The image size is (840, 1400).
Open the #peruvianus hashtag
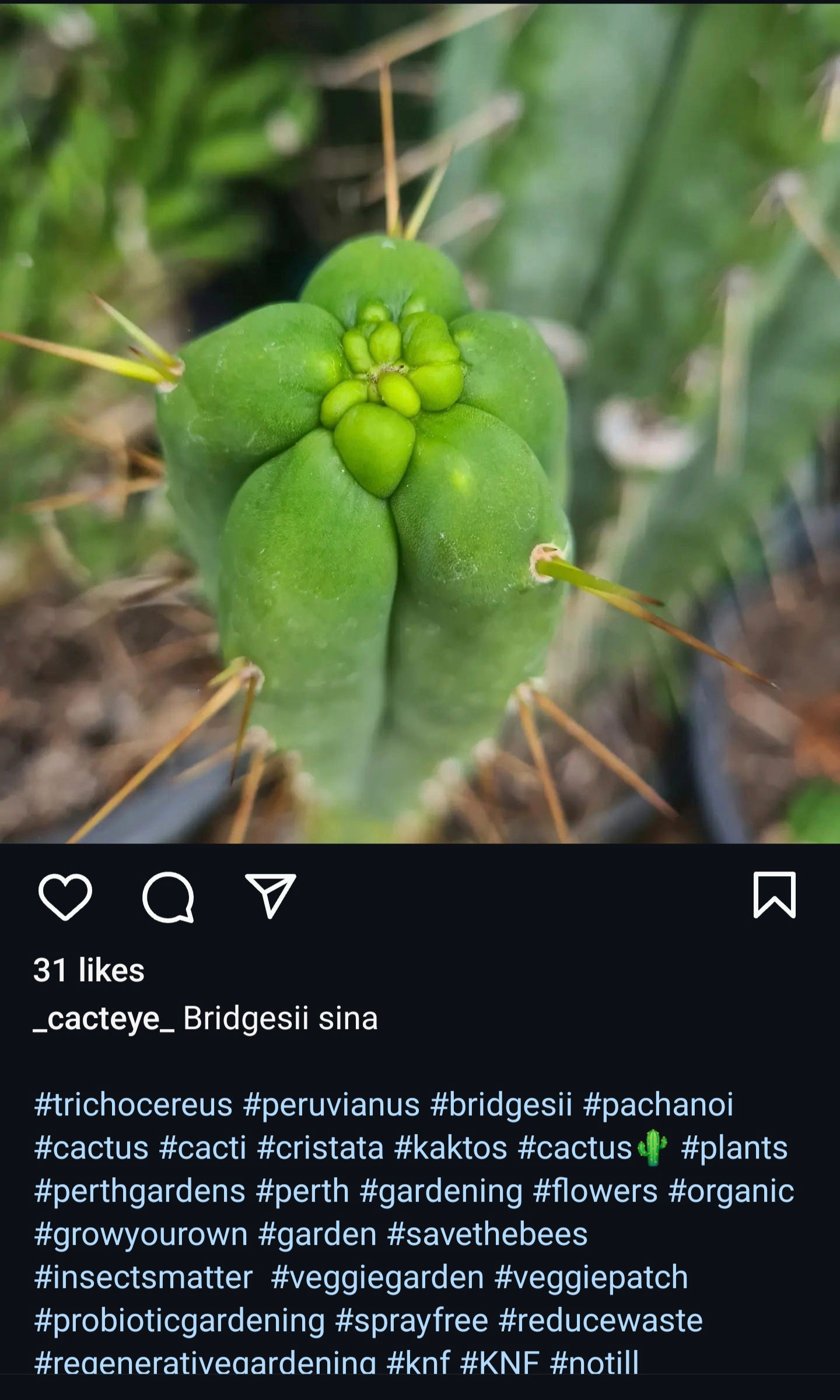coord(331,1105)
